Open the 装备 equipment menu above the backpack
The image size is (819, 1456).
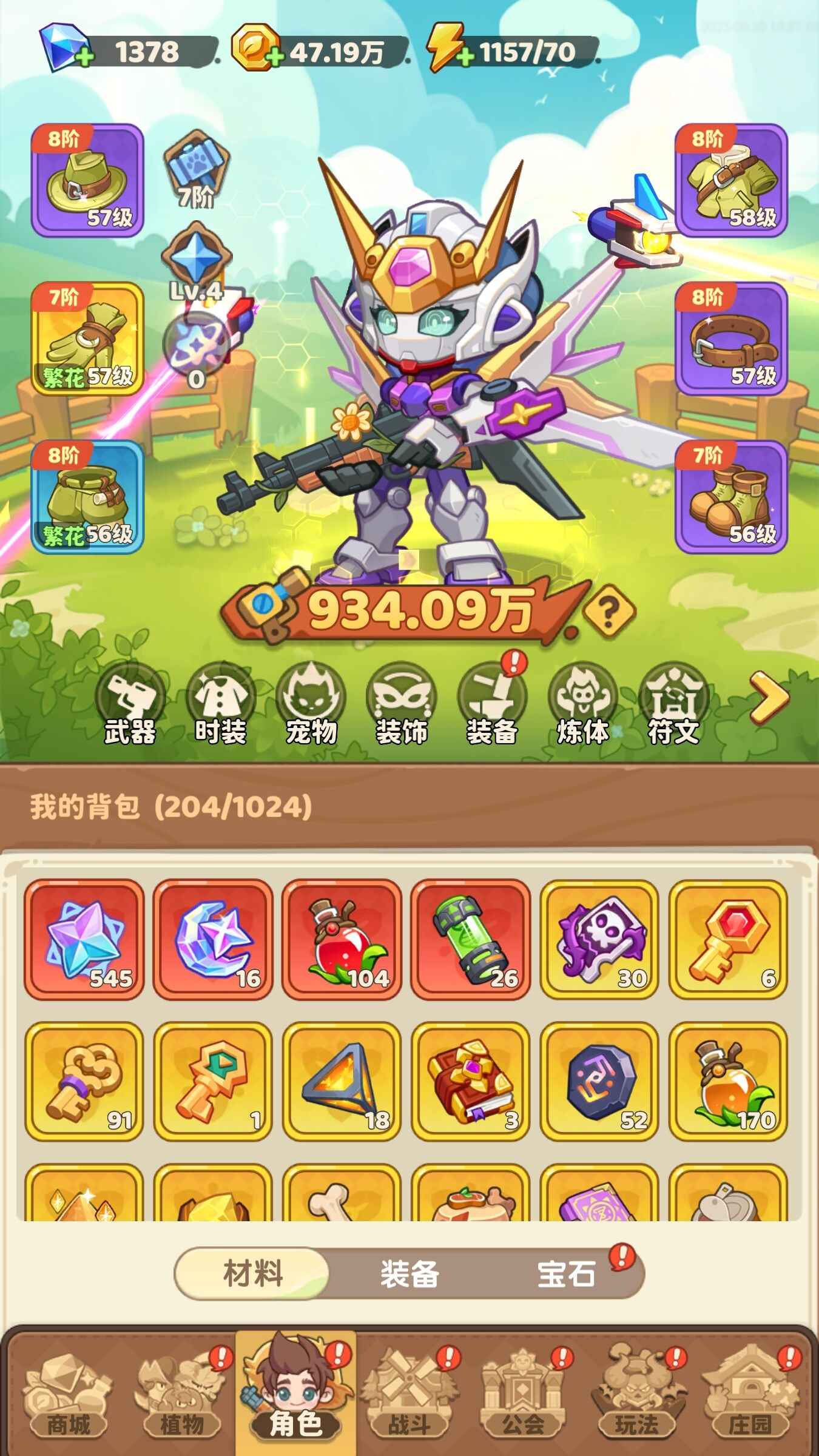(x=491, y=705)
